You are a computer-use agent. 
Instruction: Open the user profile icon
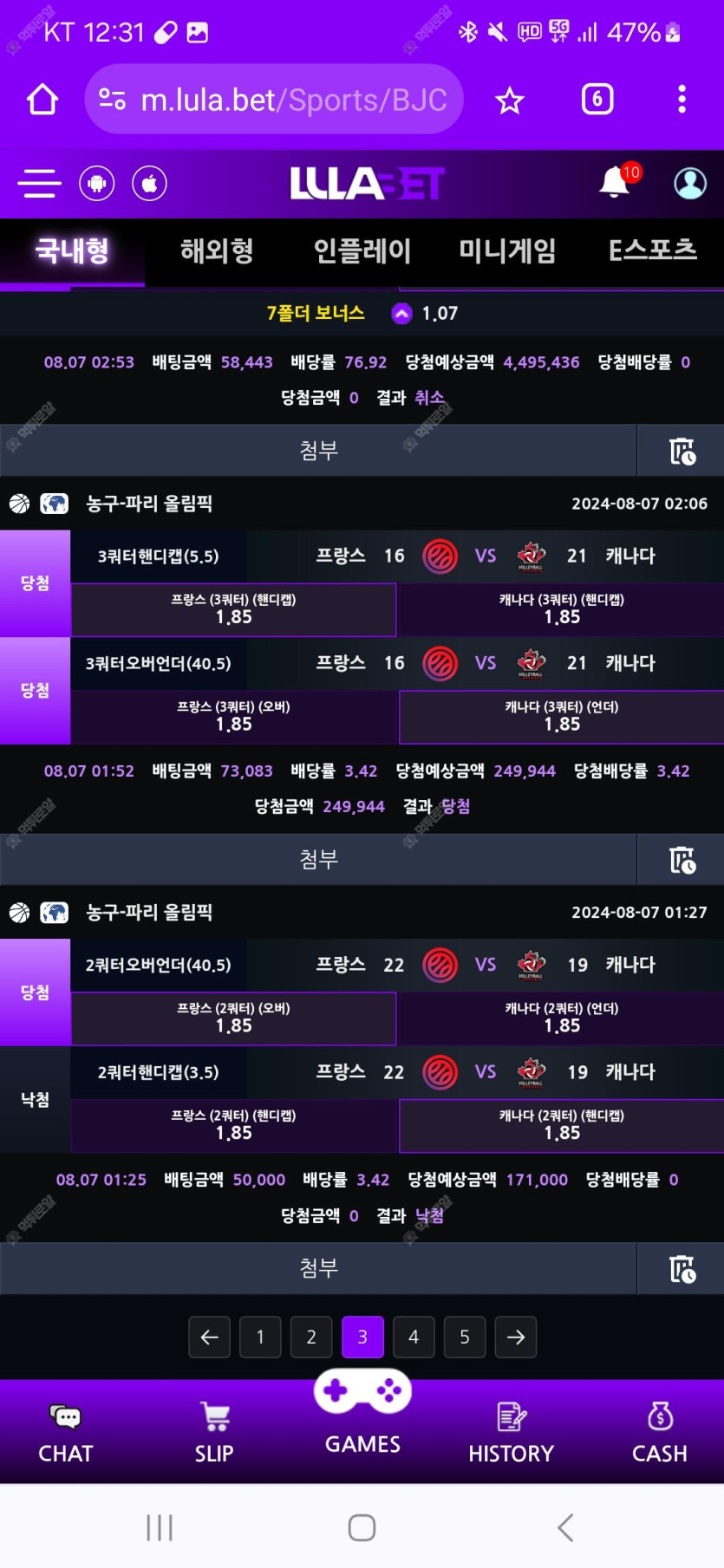[690, 183]
